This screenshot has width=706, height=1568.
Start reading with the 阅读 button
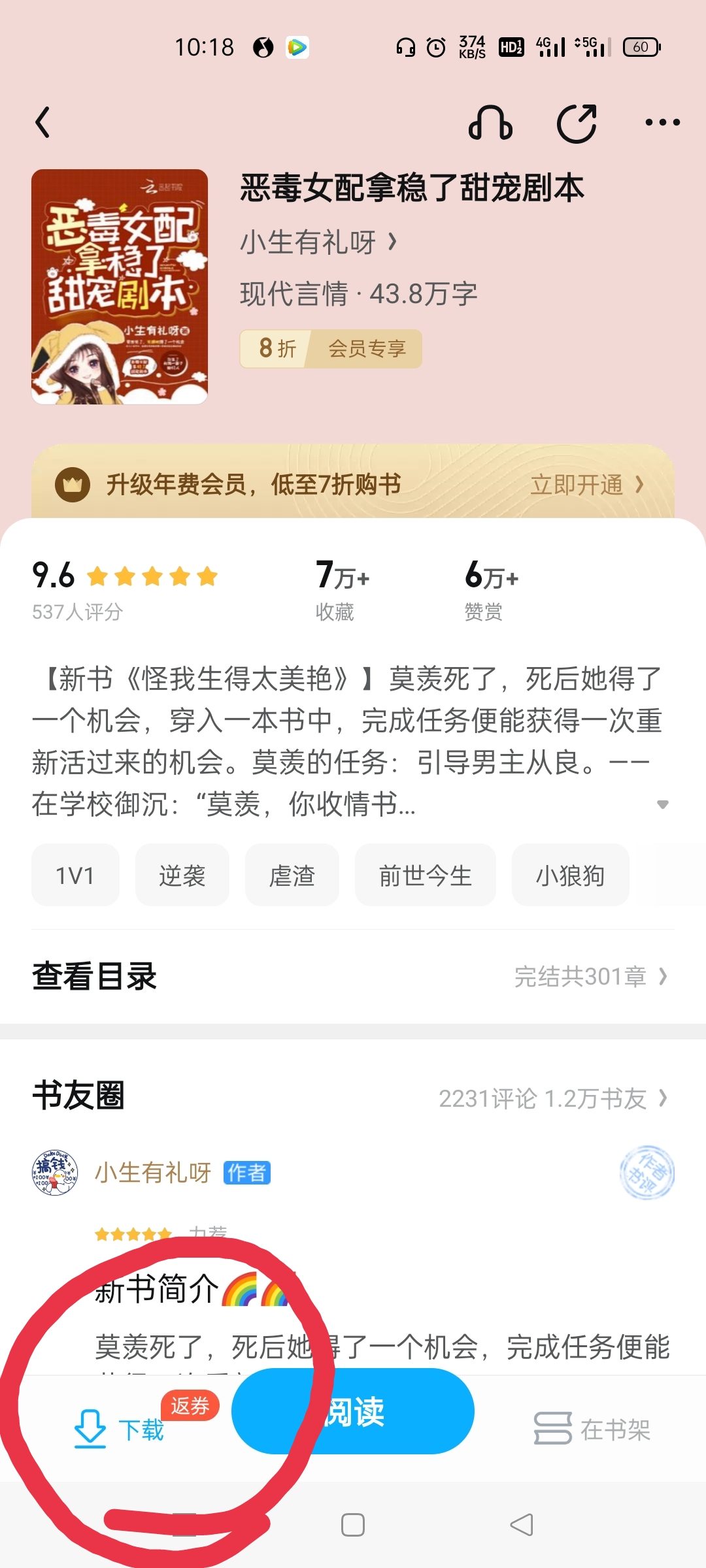tap(353, 1411)
